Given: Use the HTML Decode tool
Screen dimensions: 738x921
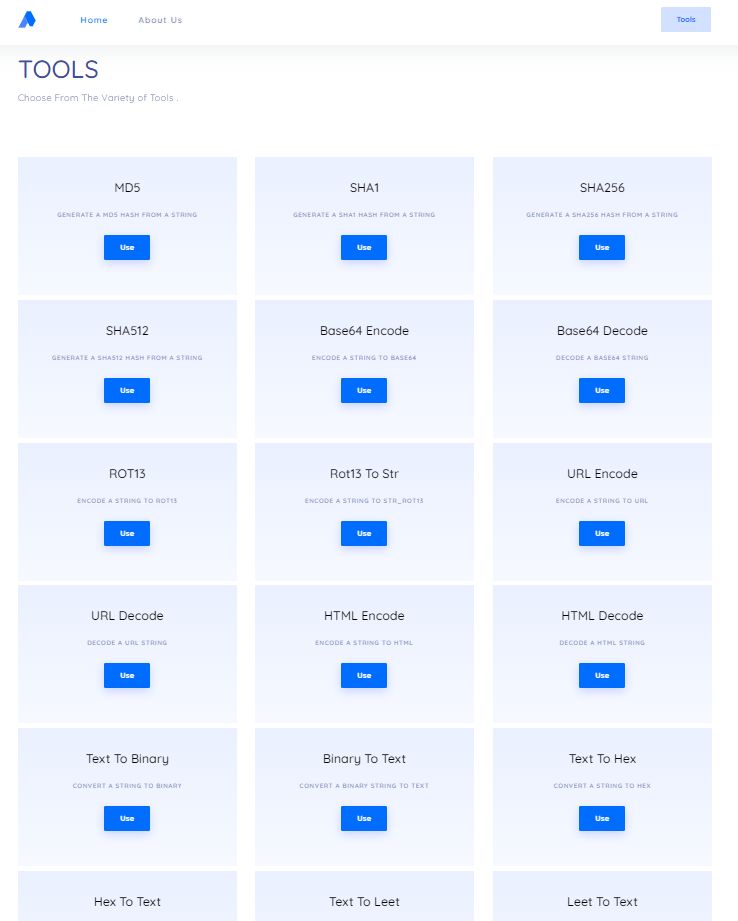Looking at the screenshot, I should point(602,675).
